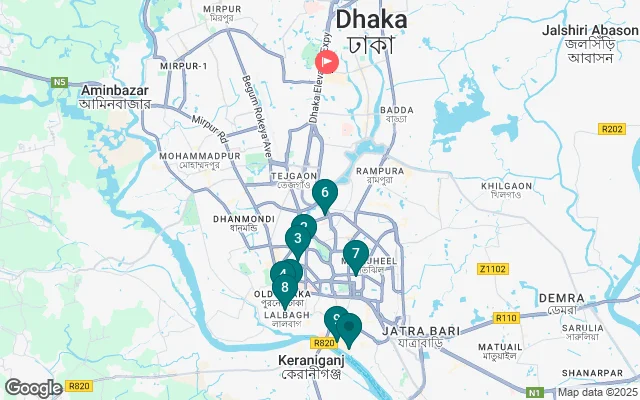Select the red flag marker near Dhaka
This screenshot has height=400, width=640.
coord(327,61)
